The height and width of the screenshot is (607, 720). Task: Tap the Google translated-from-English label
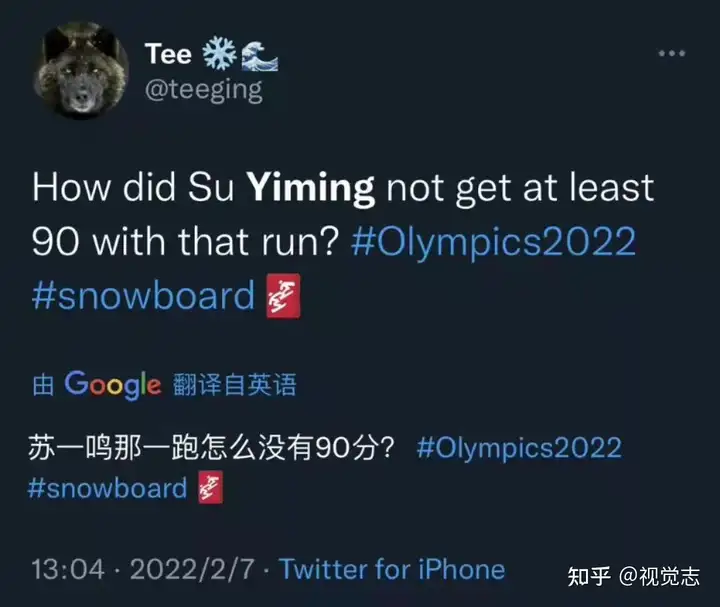pos(165,385)
